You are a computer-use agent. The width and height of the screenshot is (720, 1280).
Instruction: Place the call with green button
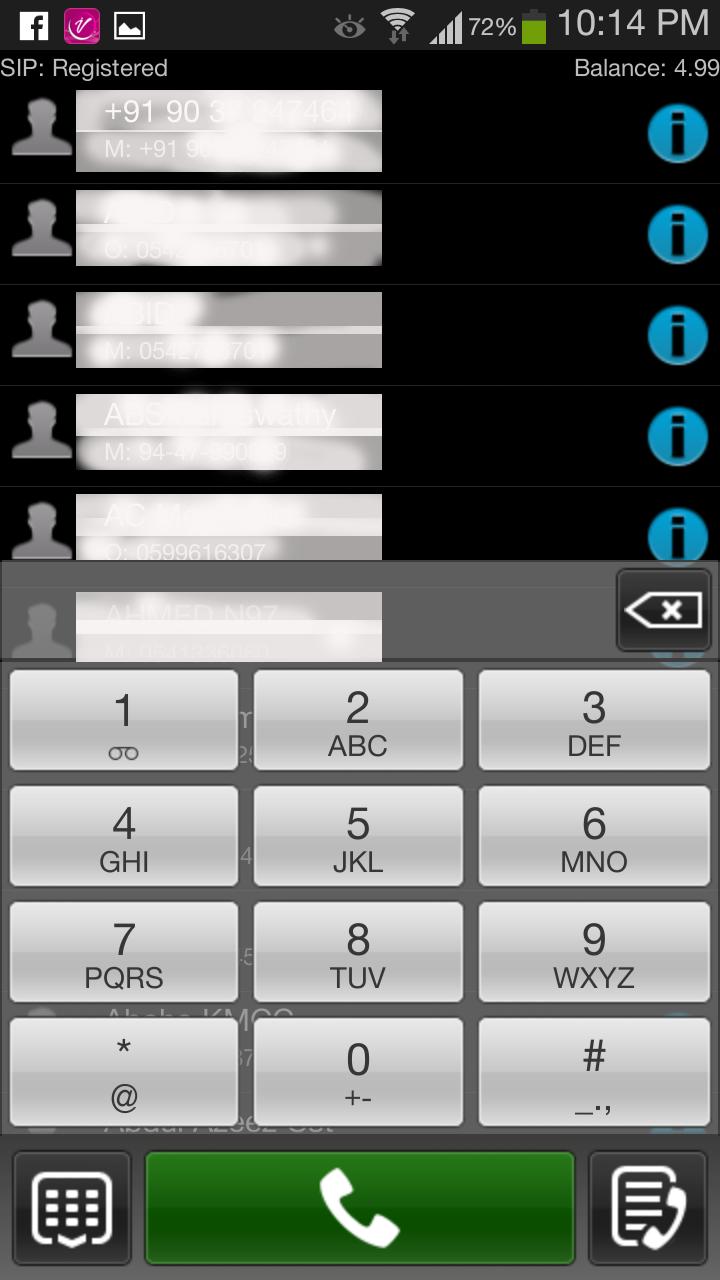click(360, 1208)
